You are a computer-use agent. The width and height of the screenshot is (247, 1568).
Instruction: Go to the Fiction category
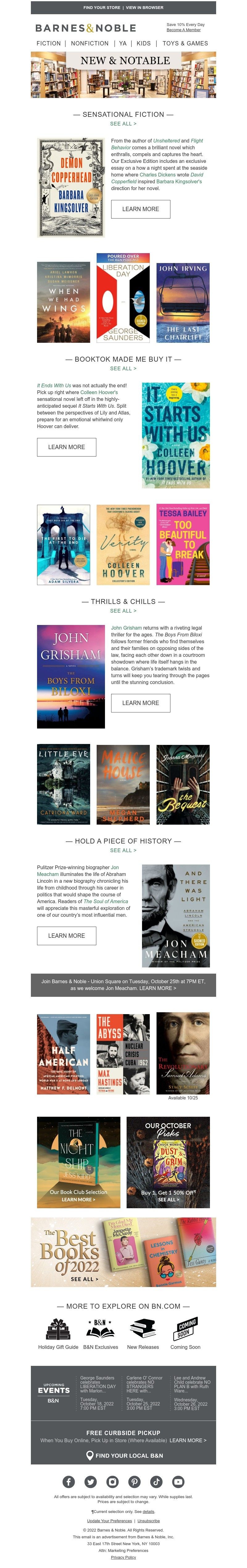coord(49,43)
